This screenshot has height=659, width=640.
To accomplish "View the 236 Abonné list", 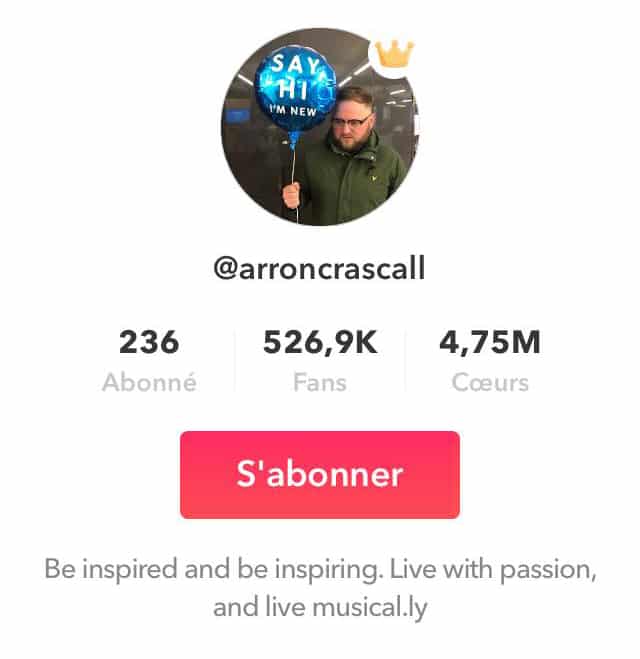I will pyautogui.click(x=149, y=360).
